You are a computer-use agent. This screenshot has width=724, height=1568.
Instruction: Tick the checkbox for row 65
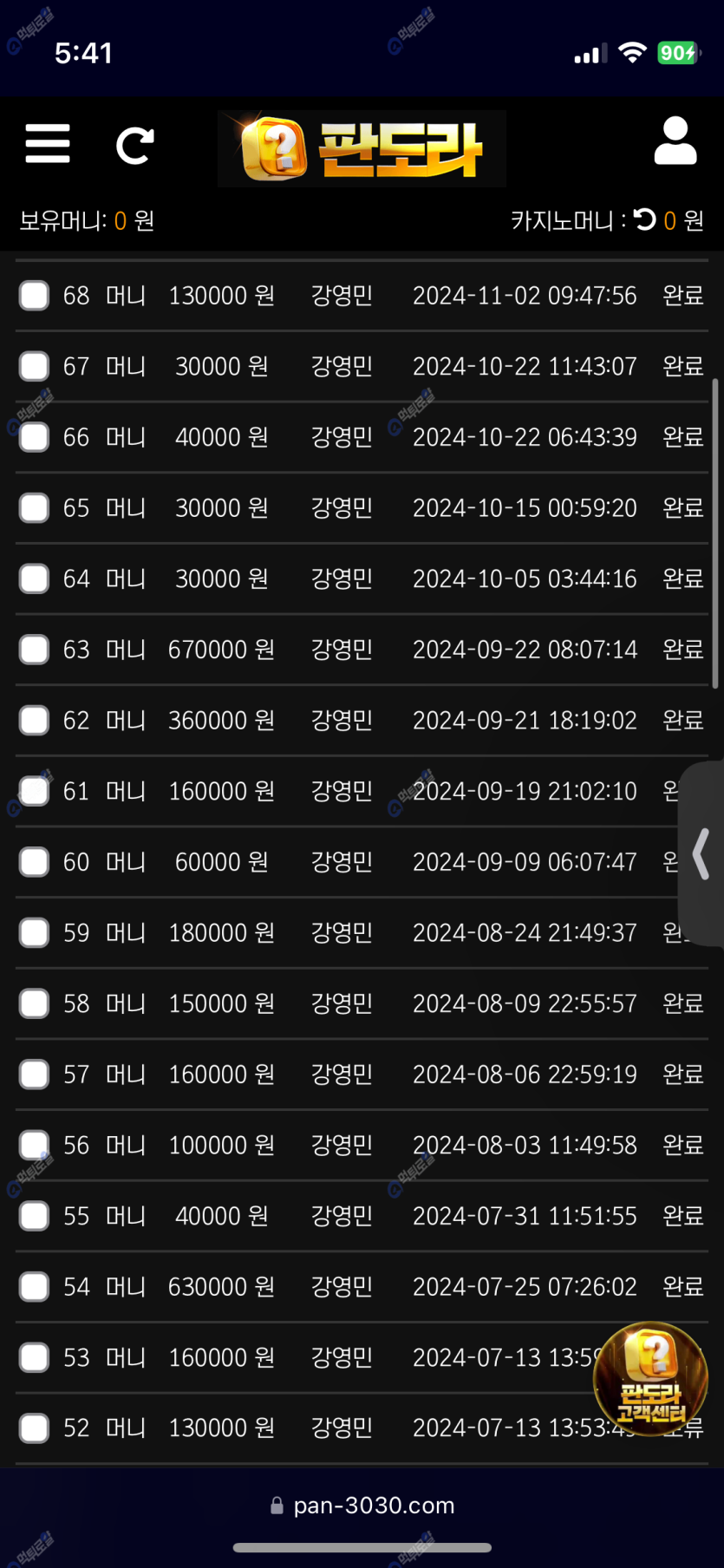35,507
